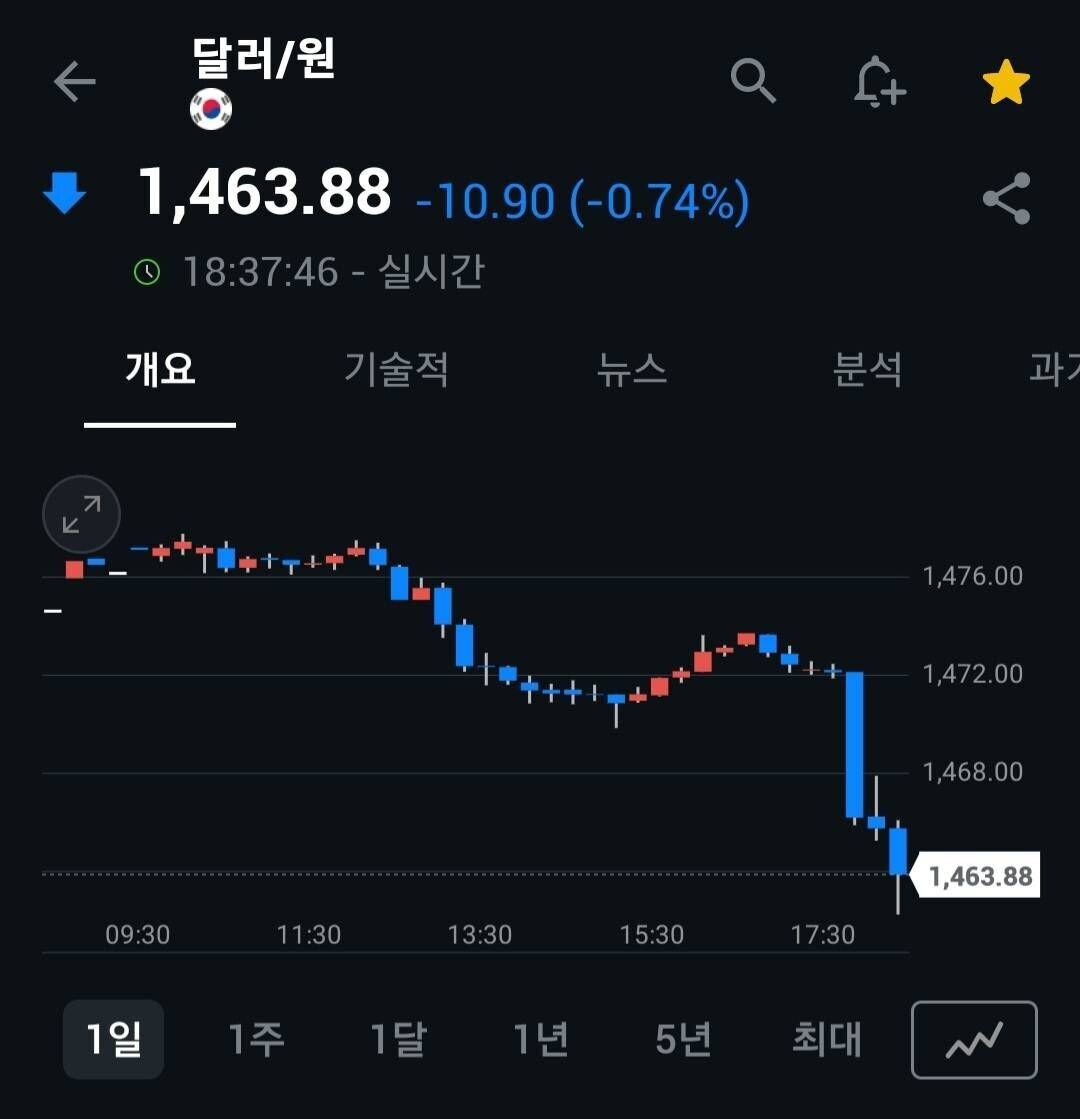Add a price alert via the bell icon
The height and width of the screenshot is (1119, 1080).
pos(879,83)
